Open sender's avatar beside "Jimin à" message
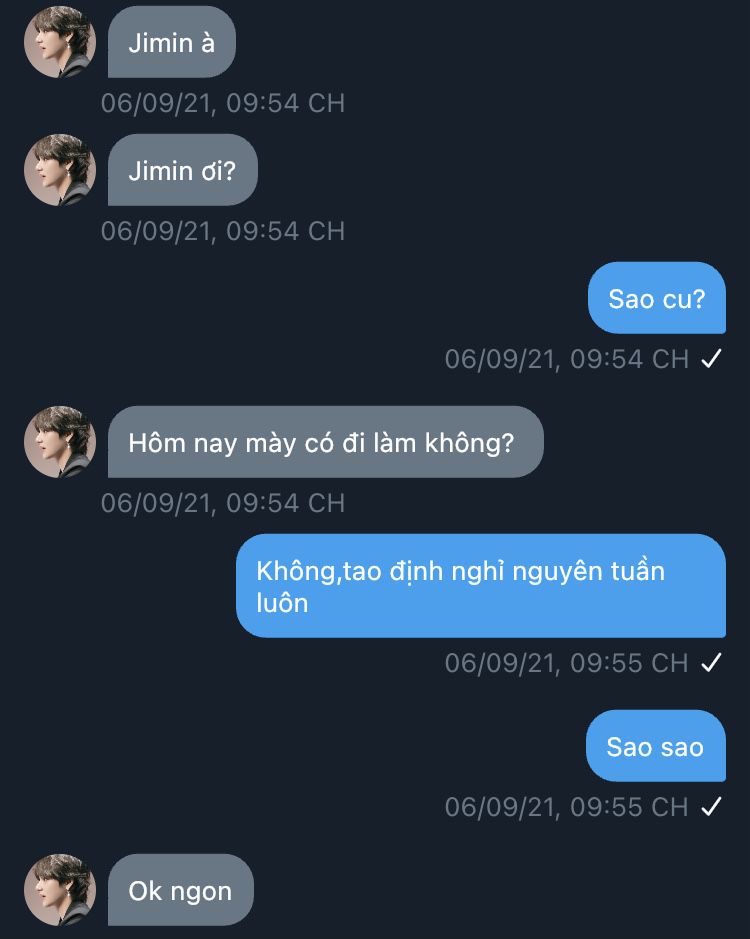This screenshot has width=750, height=939. coord(60,42)
